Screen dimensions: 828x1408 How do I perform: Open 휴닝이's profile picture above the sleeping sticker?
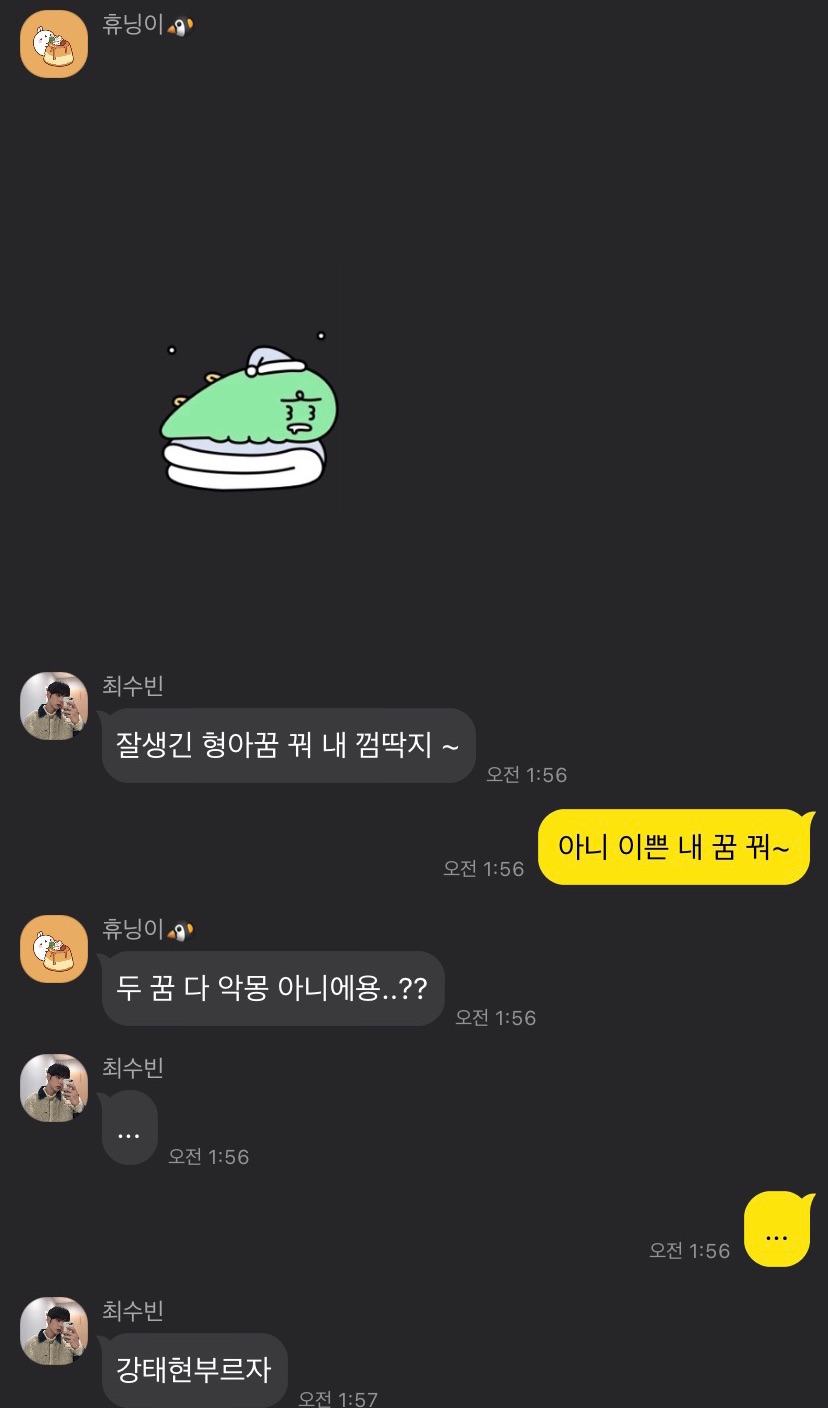point(54,44)
